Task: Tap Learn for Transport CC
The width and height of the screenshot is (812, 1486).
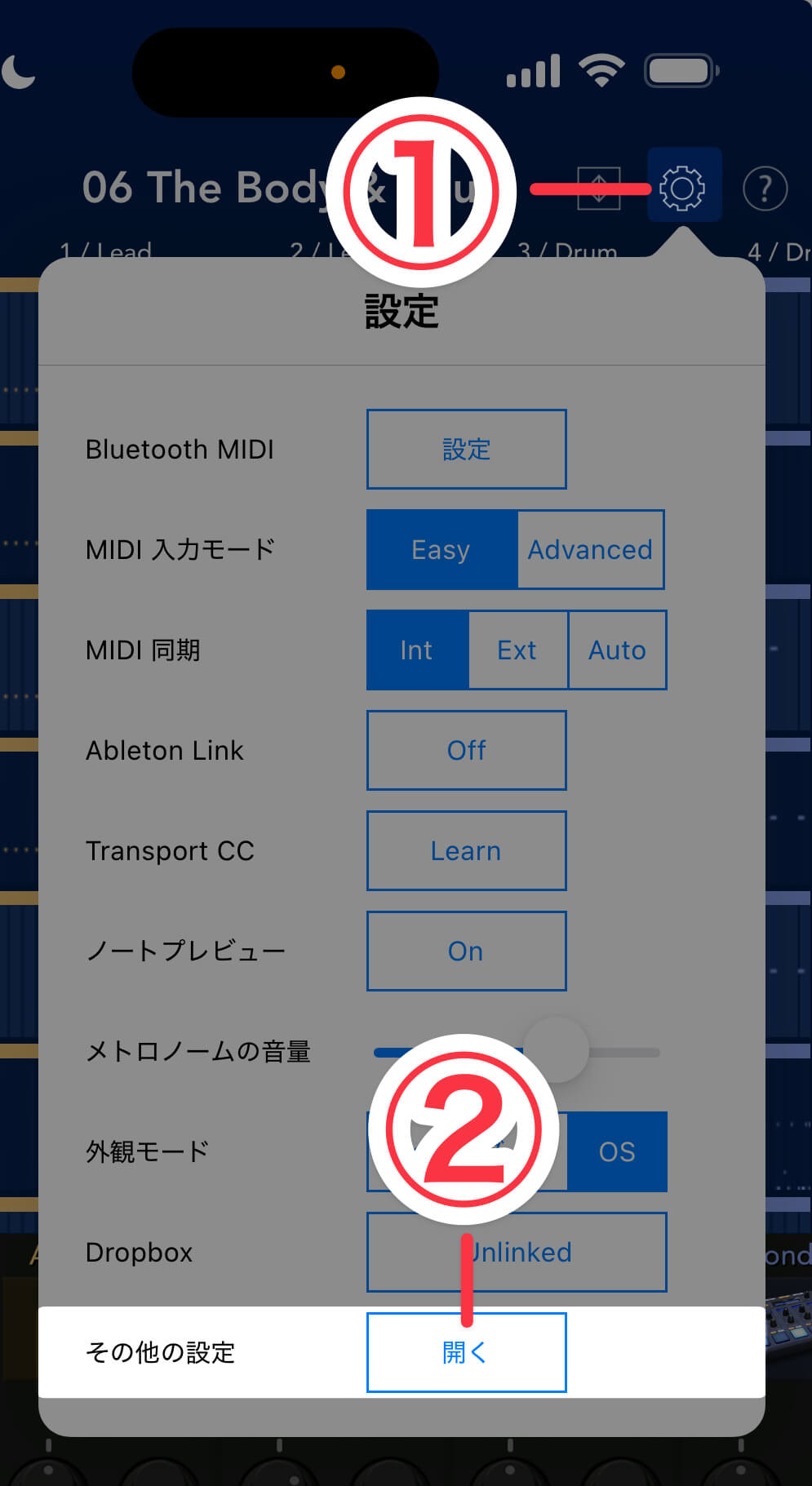Action: [466, 850]
